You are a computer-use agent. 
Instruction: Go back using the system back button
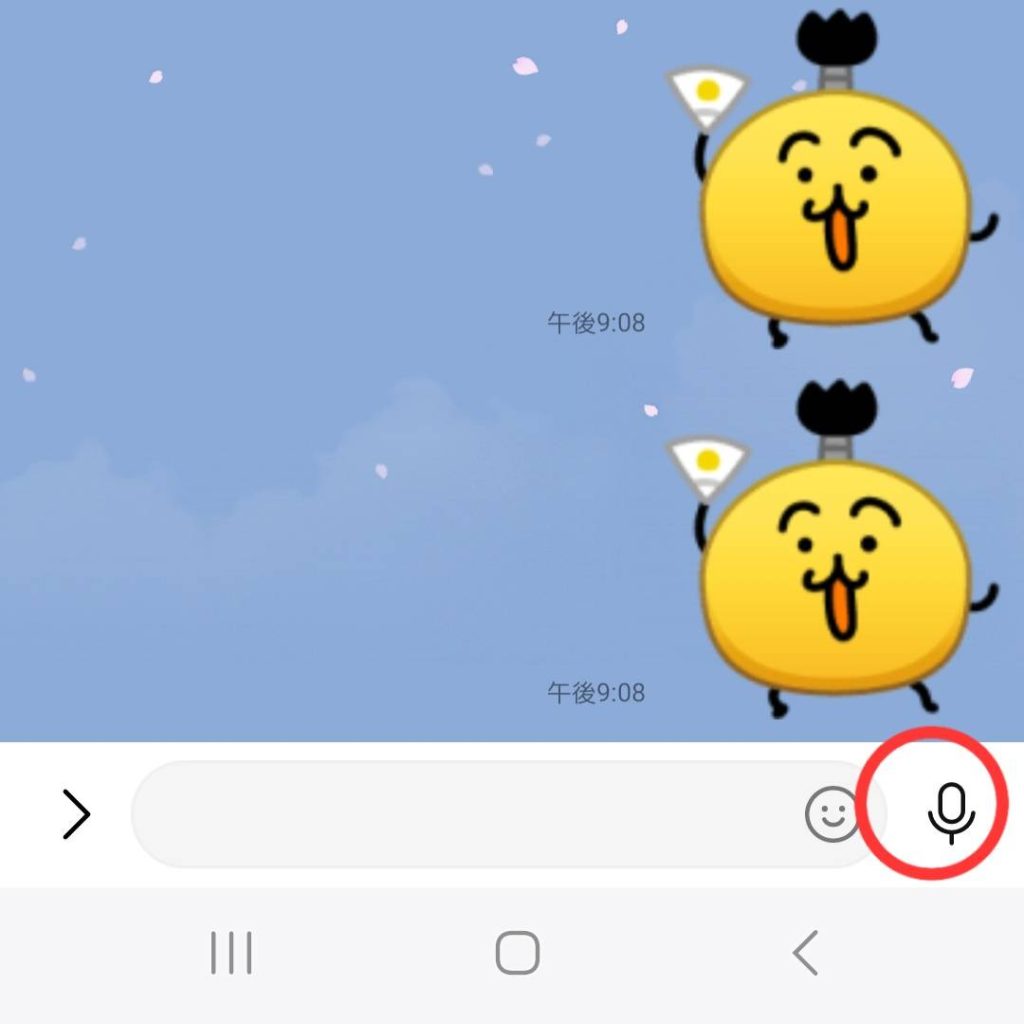[x=806, y=952]
